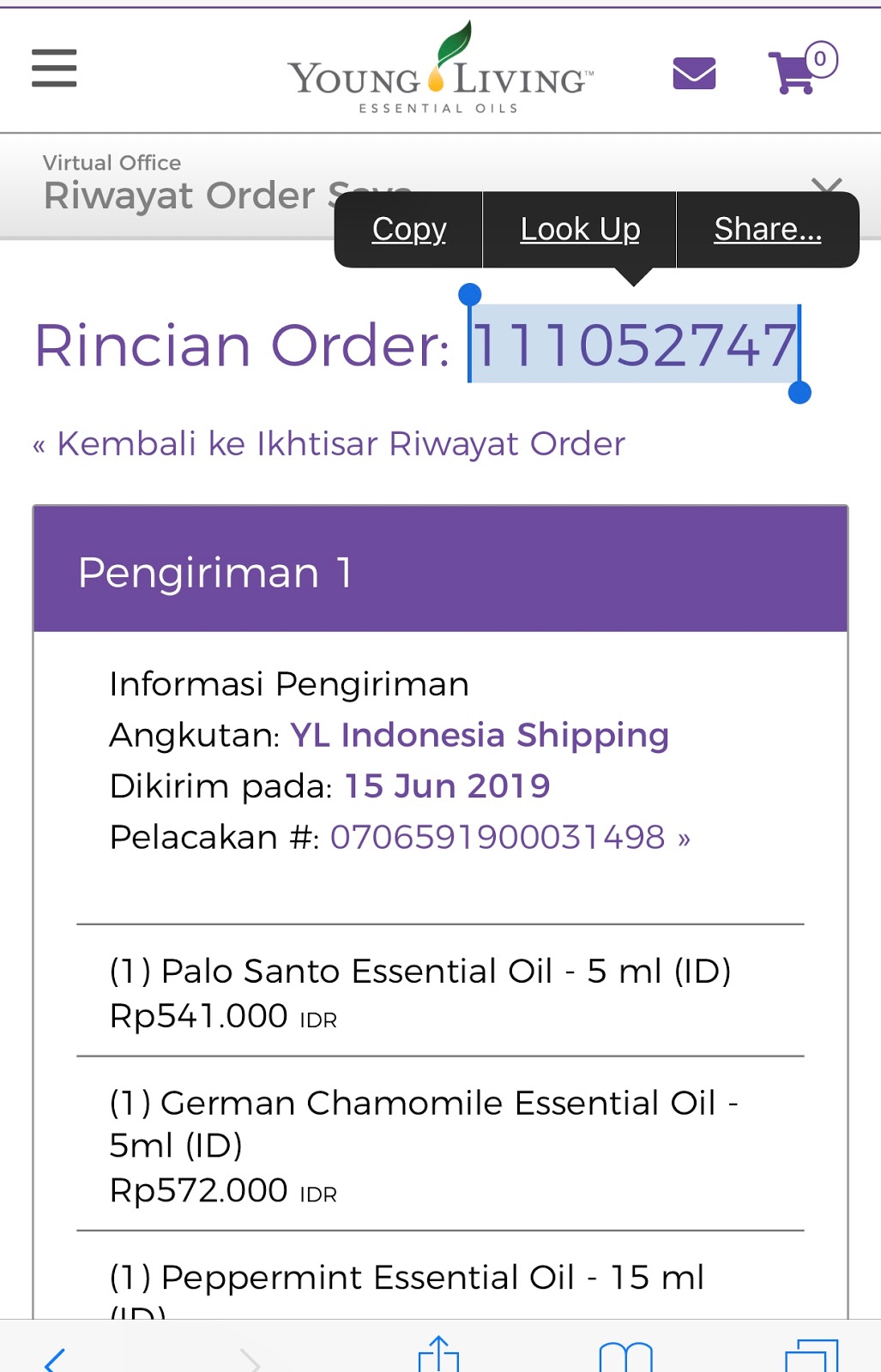This screenshot has width=881, height=1372.
Task: Close the Riwayat Order header panel
Action: [x=827, y=185]
